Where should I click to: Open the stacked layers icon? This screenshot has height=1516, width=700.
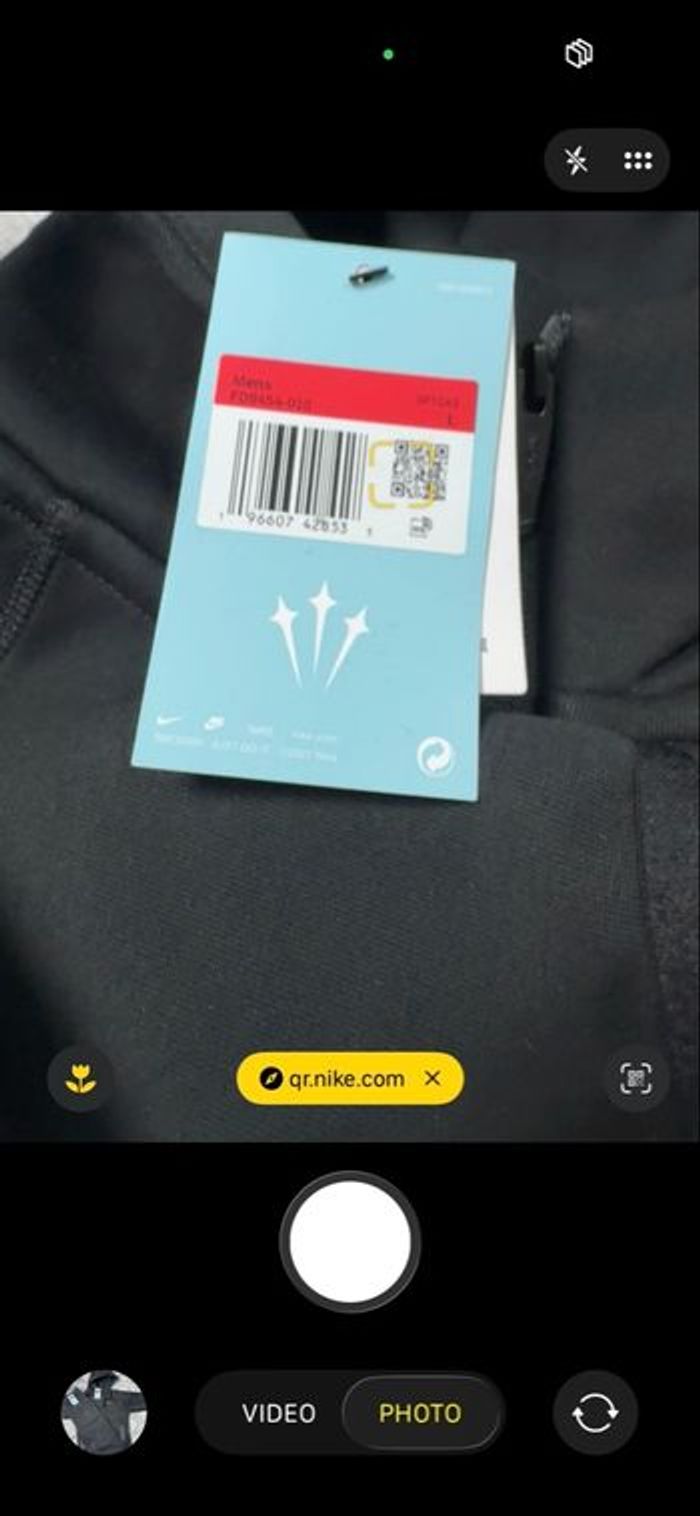pos(579,54)
